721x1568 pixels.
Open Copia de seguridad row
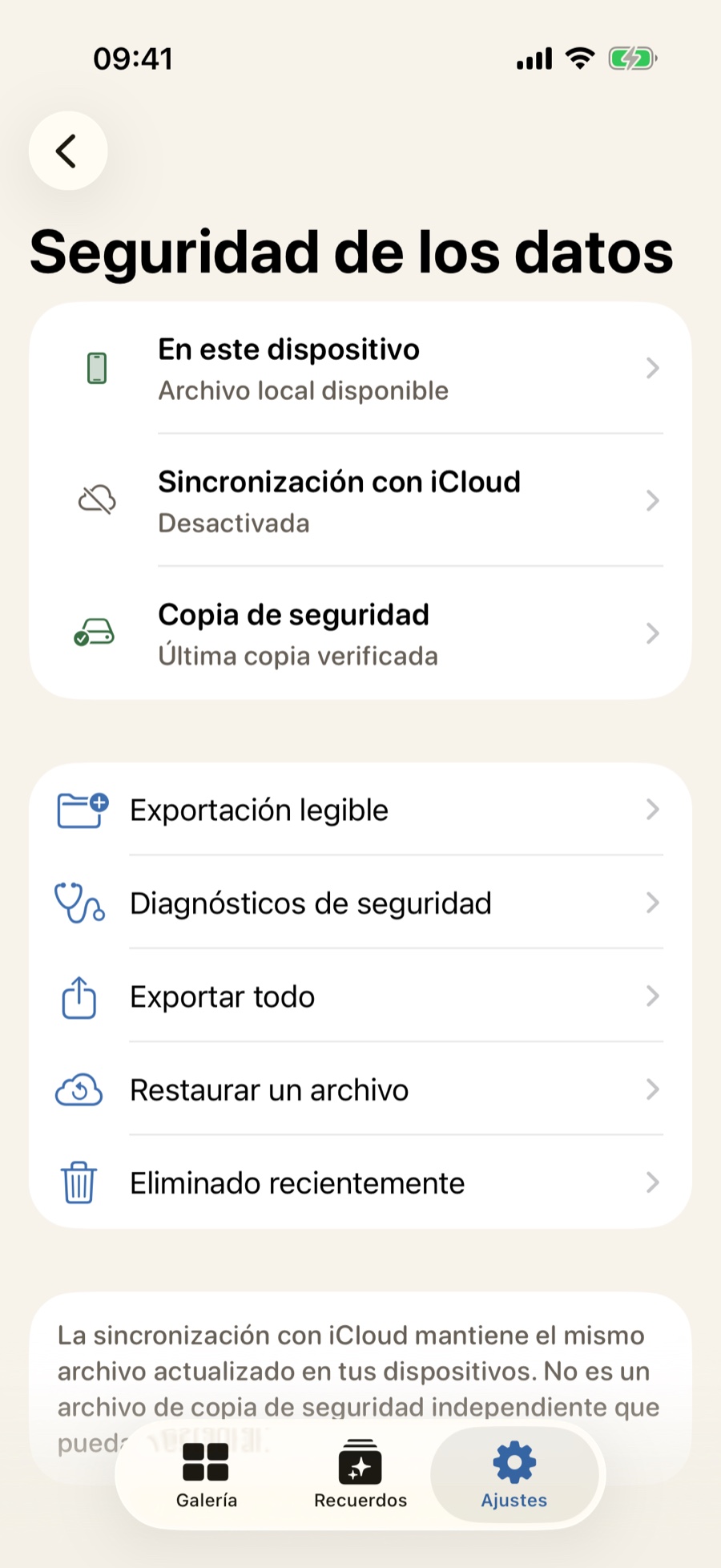(x=360, y=633)
